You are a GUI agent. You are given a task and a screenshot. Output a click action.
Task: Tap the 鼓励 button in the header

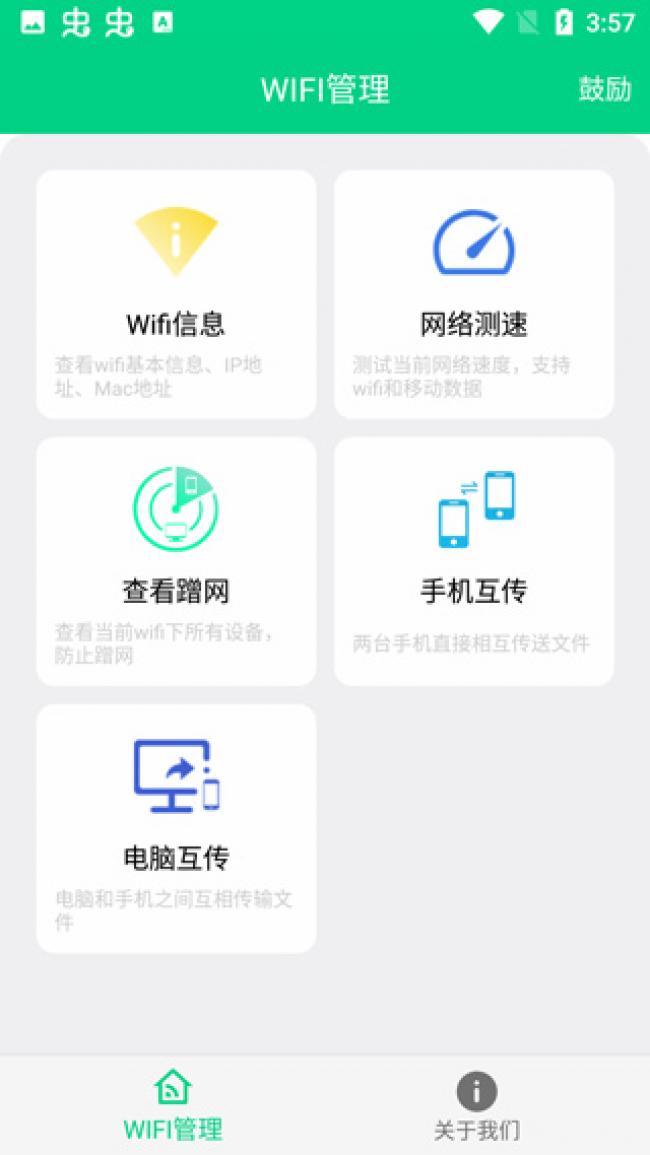604,89
